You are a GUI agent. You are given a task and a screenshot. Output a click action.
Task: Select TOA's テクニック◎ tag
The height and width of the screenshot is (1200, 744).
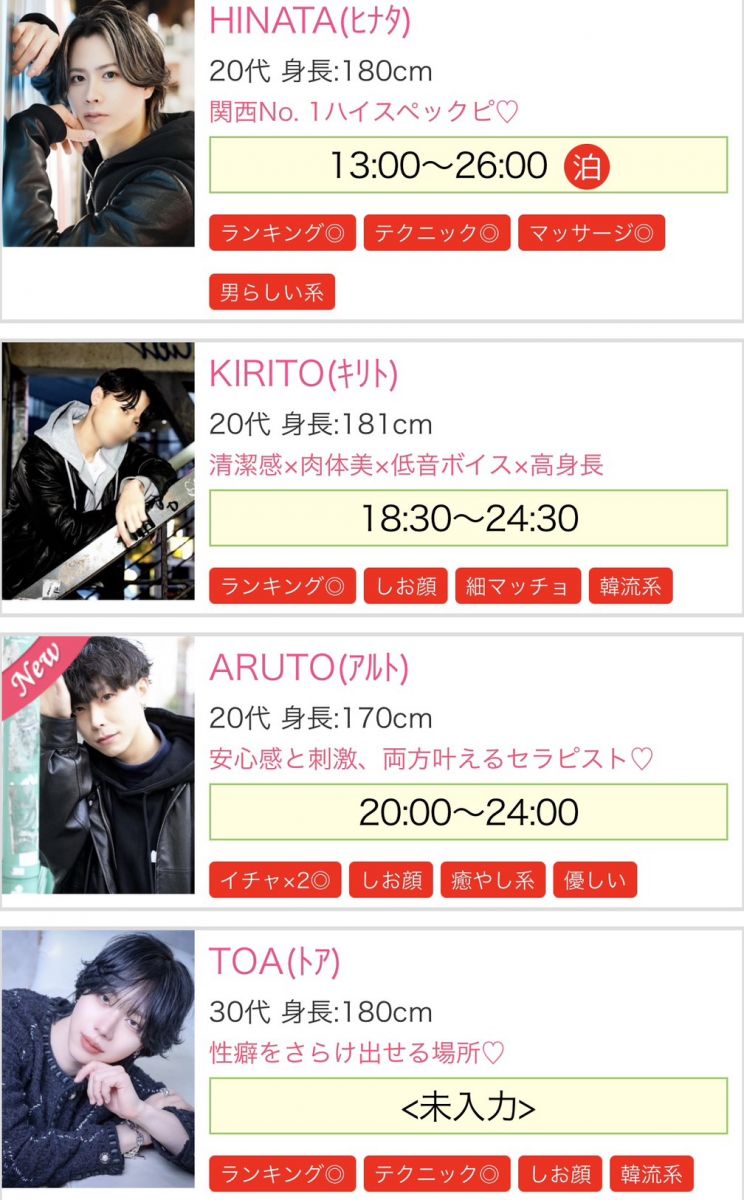tap(437, 1173)
